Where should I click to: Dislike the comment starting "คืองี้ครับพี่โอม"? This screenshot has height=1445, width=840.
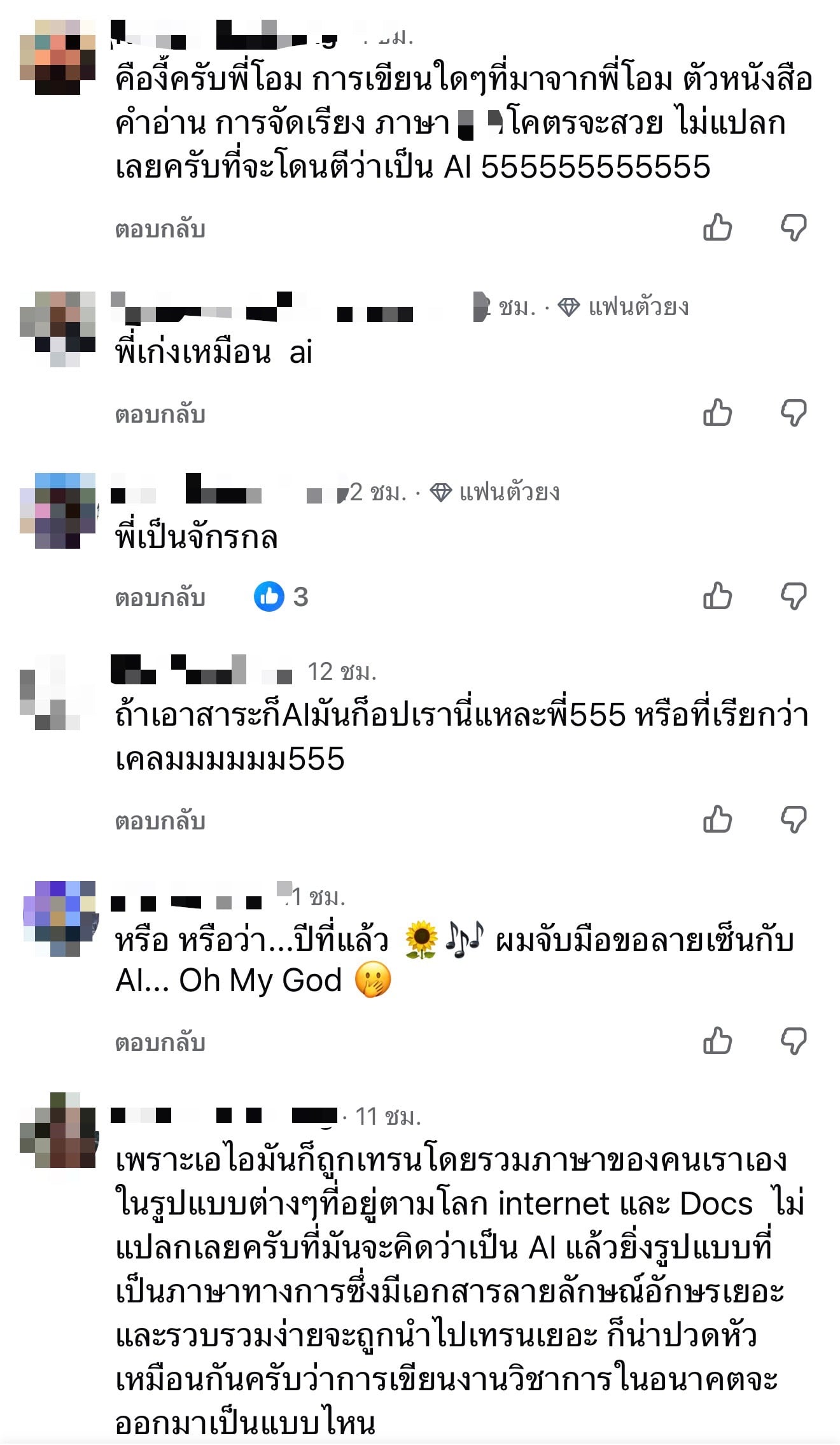(x=794, y=228)
